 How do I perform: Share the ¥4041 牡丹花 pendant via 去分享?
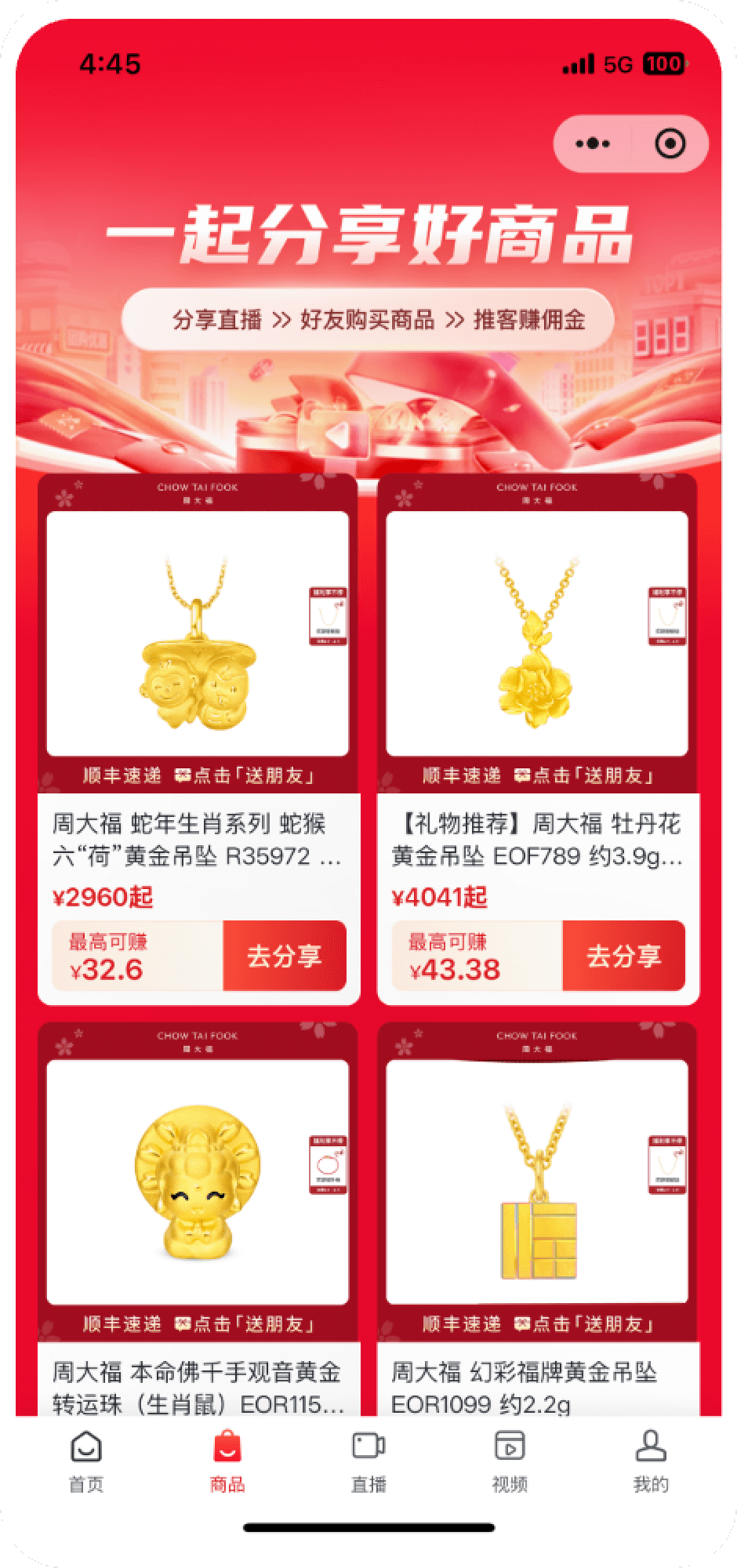tap(623, 956)
